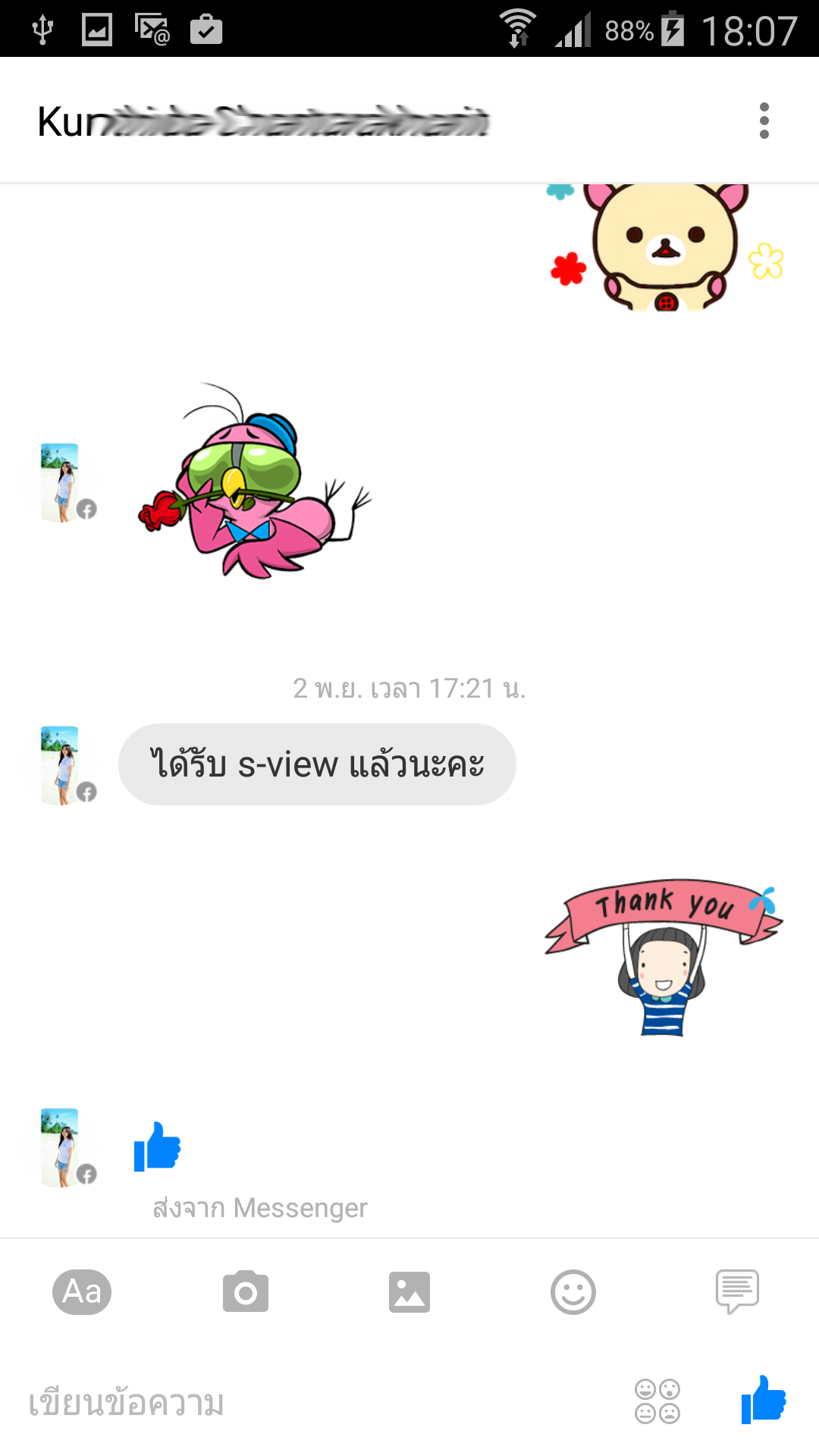The width and height of the screenshot is (819, 1456).
Task: Open the photo gallery picker
Action: (409, 1291)
